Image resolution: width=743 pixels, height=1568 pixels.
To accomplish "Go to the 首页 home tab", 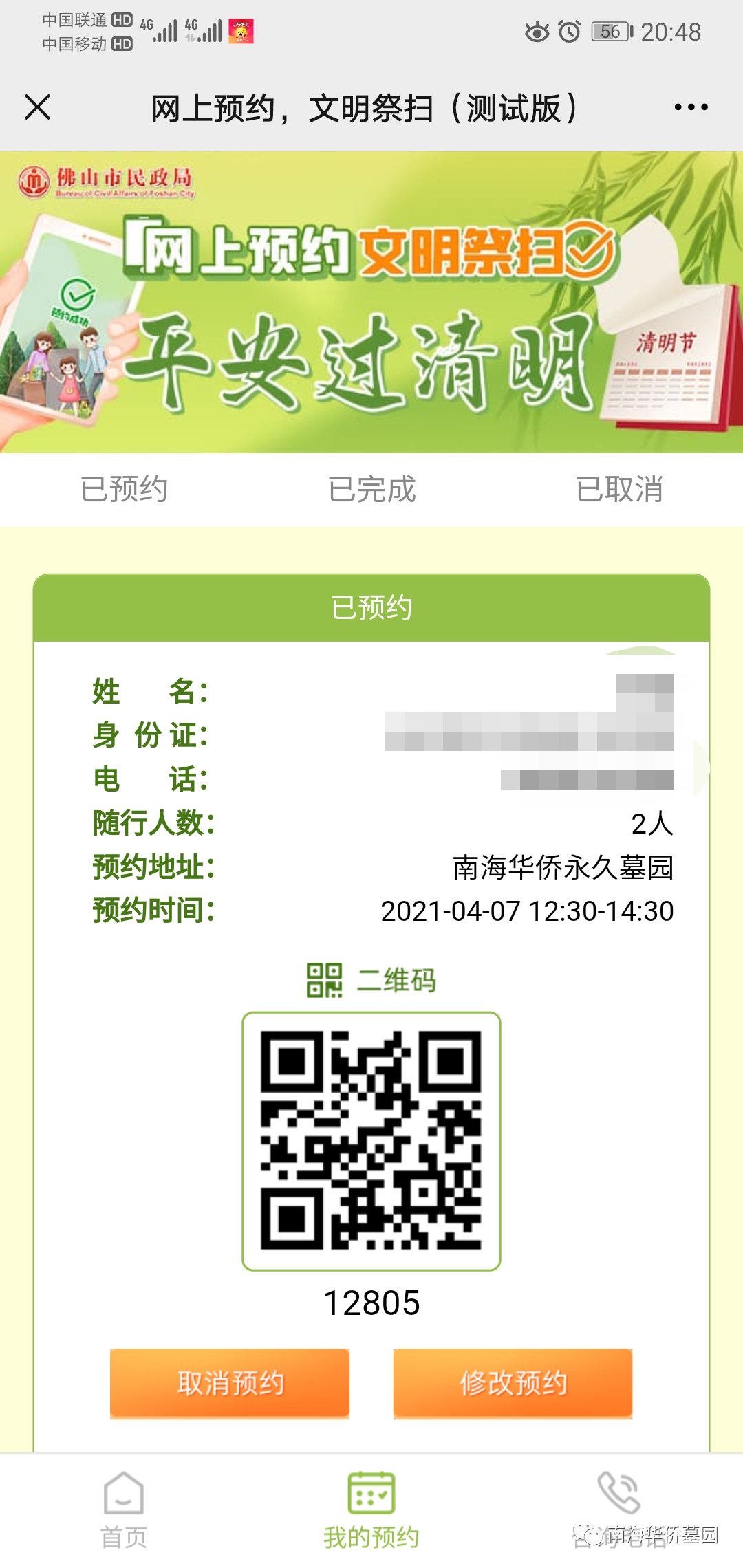I will pos(124,1510).
